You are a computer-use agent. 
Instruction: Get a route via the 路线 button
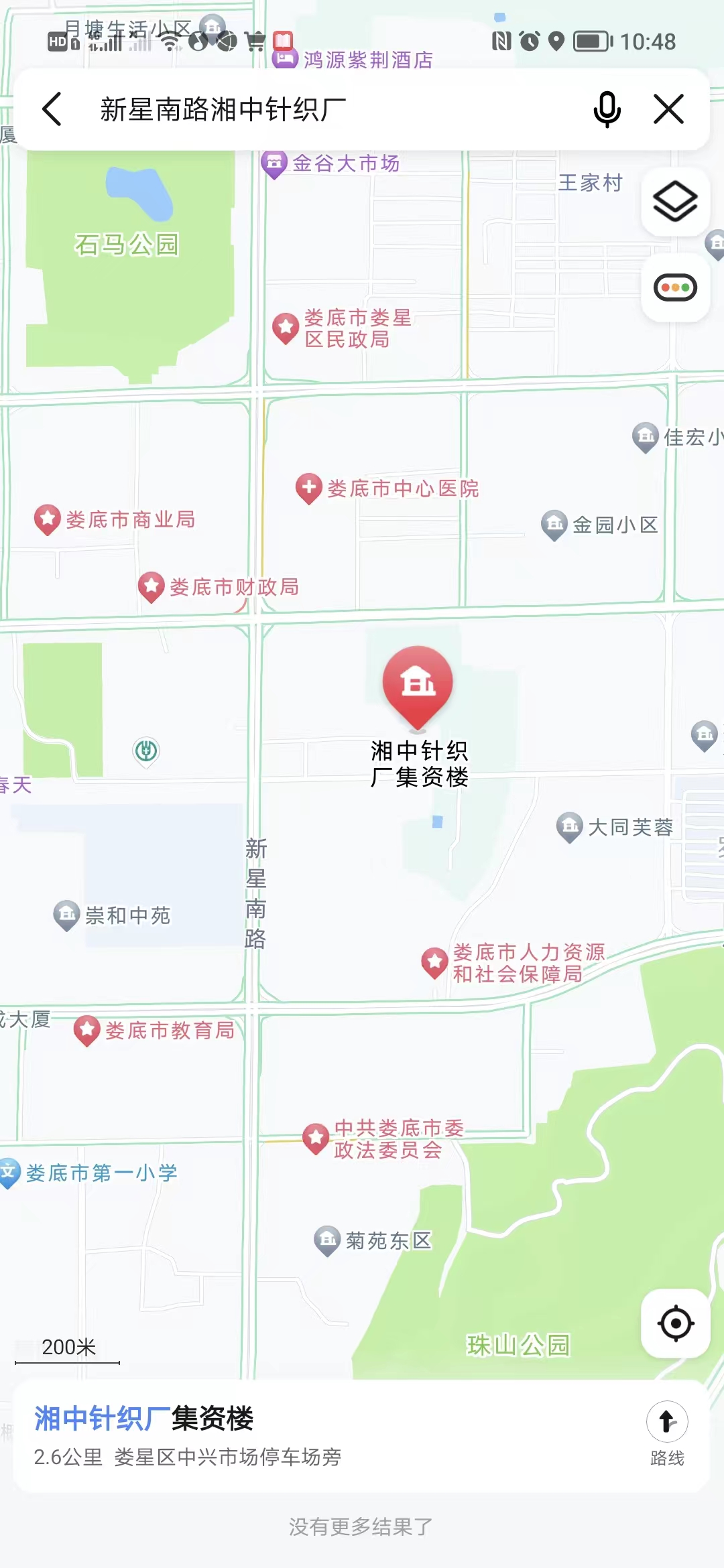coord(667,1434)
